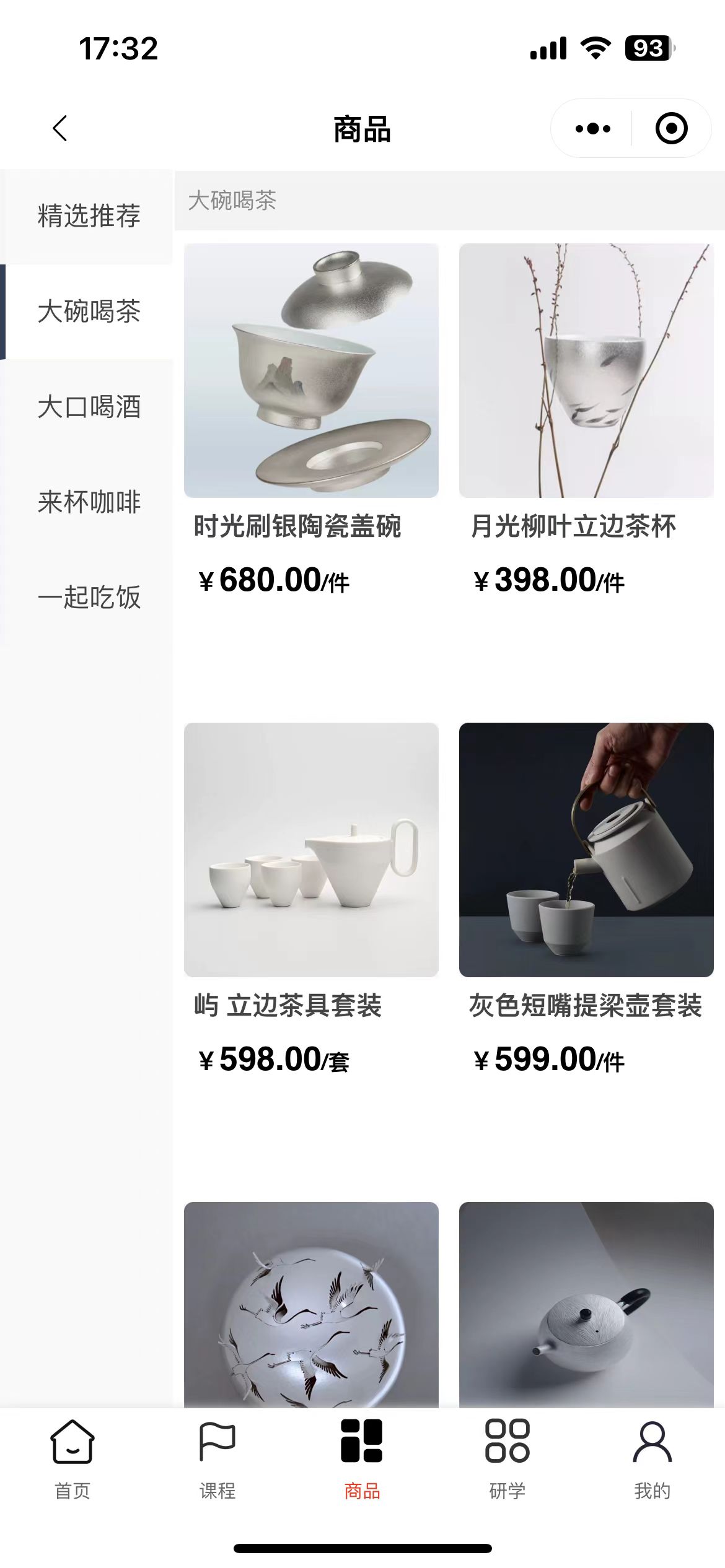This screenshot has height=1568, width=725.
Task: Select the 精选推荐 category
Action: click(89, 216)
